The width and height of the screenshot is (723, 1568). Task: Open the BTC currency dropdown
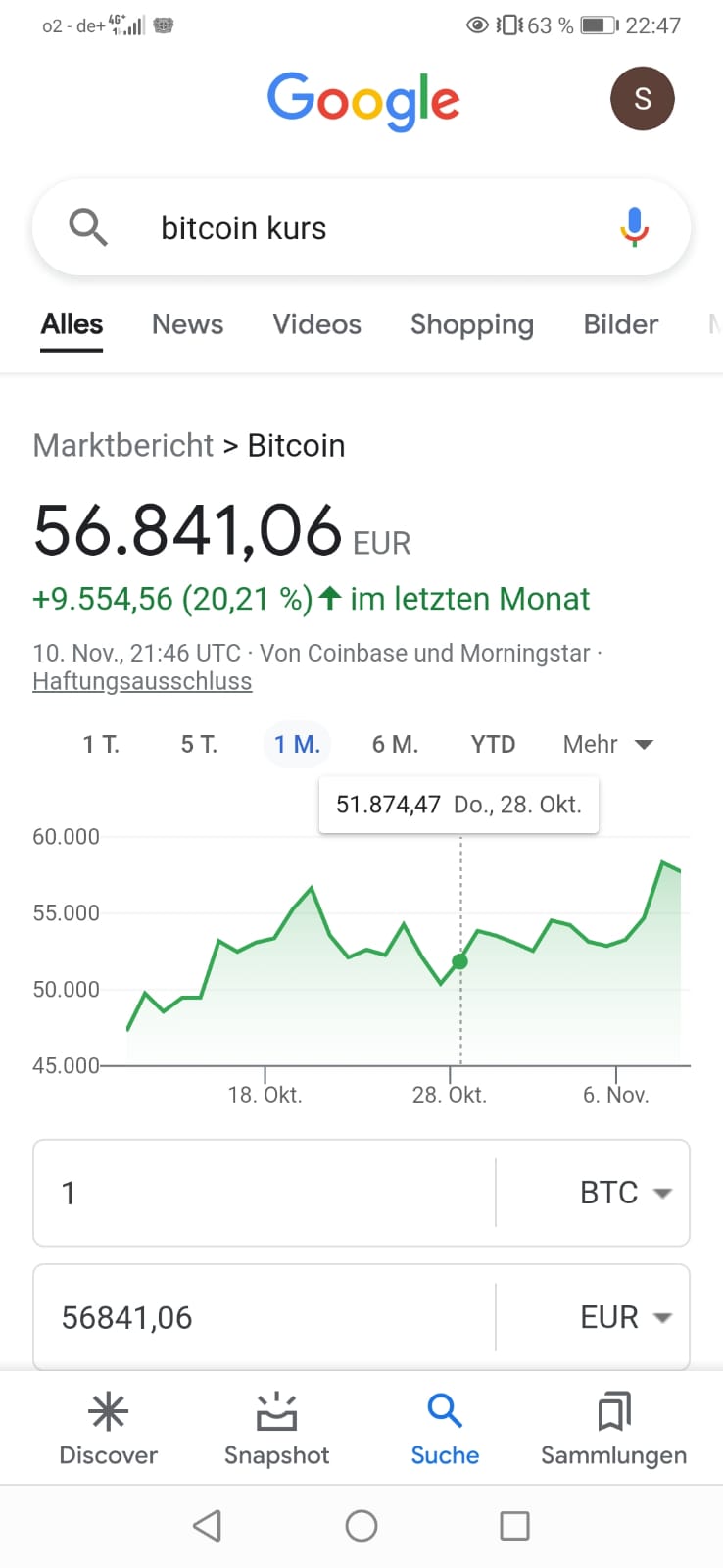pos(624,1193)
